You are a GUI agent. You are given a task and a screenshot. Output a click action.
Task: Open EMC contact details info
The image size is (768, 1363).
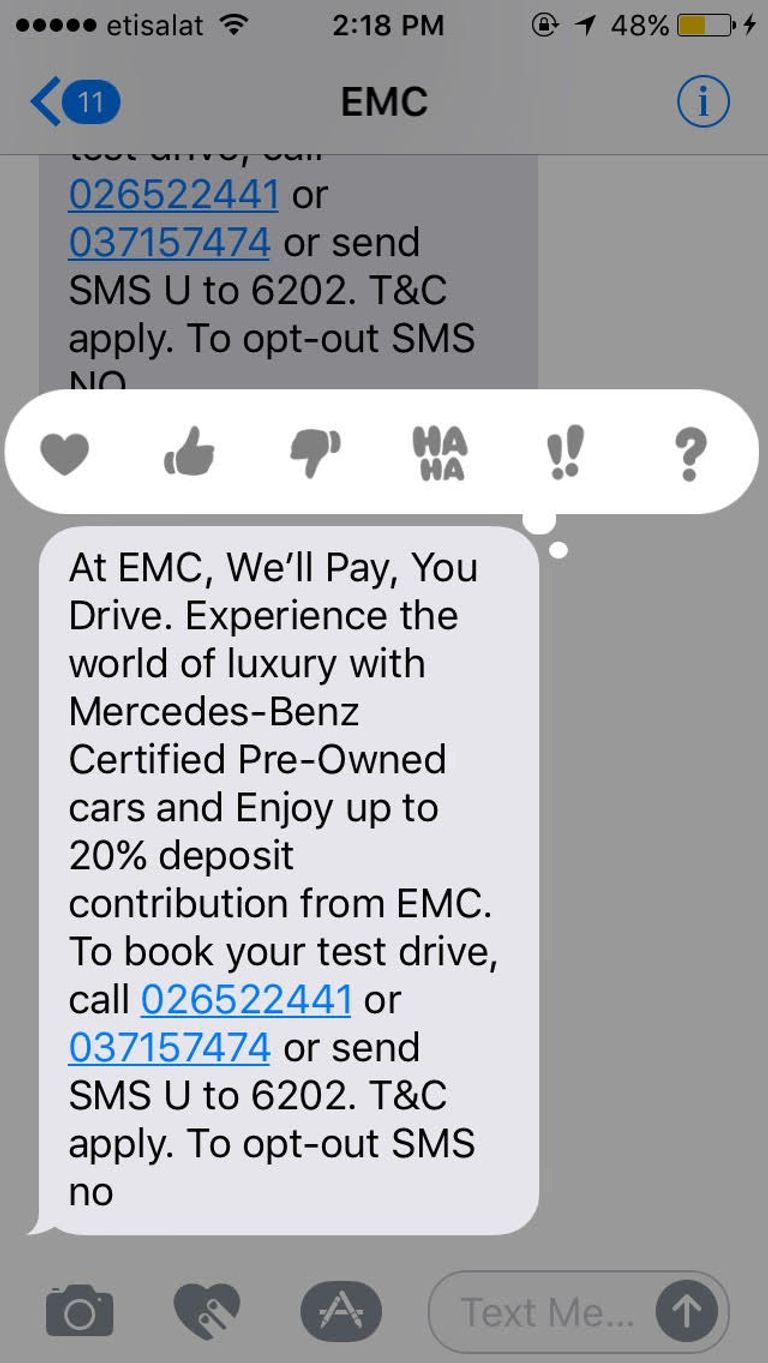tap(703, 102)
